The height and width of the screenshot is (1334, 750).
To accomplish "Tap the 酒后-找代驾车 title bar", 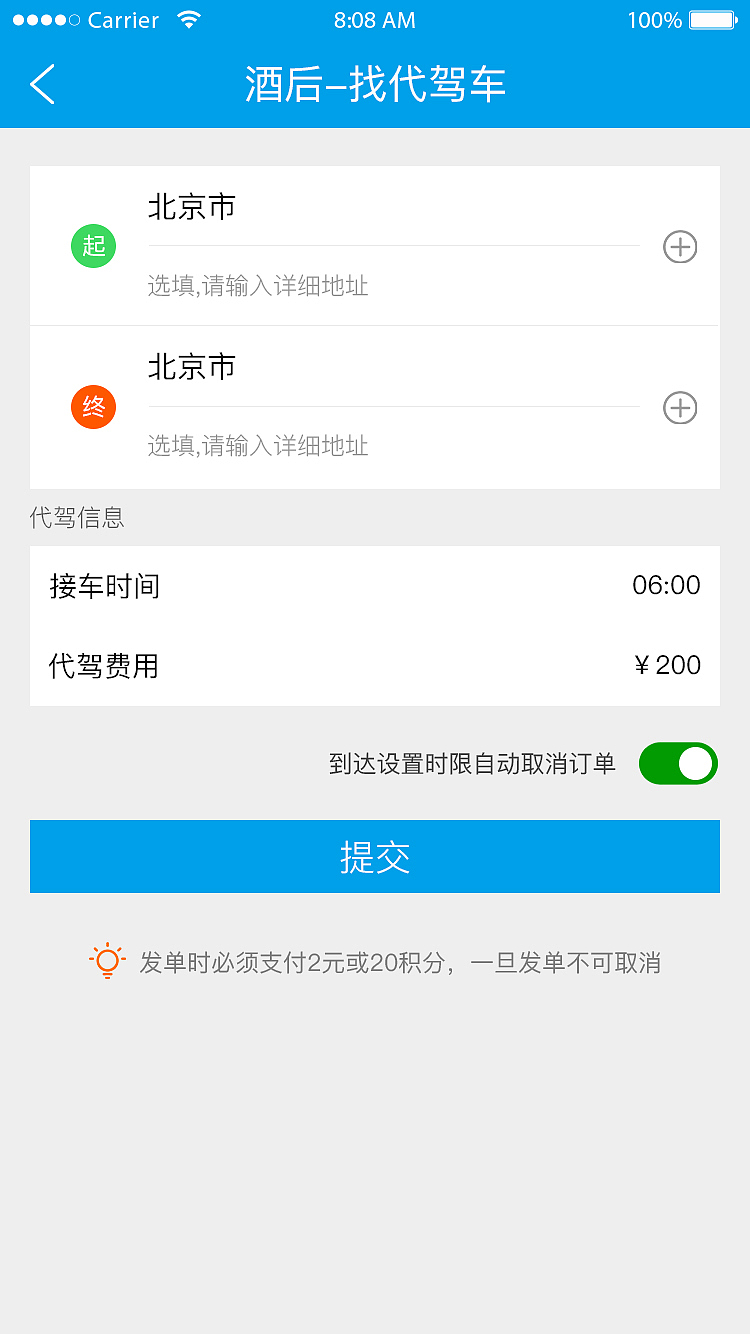I will click(x=375, y=85).
